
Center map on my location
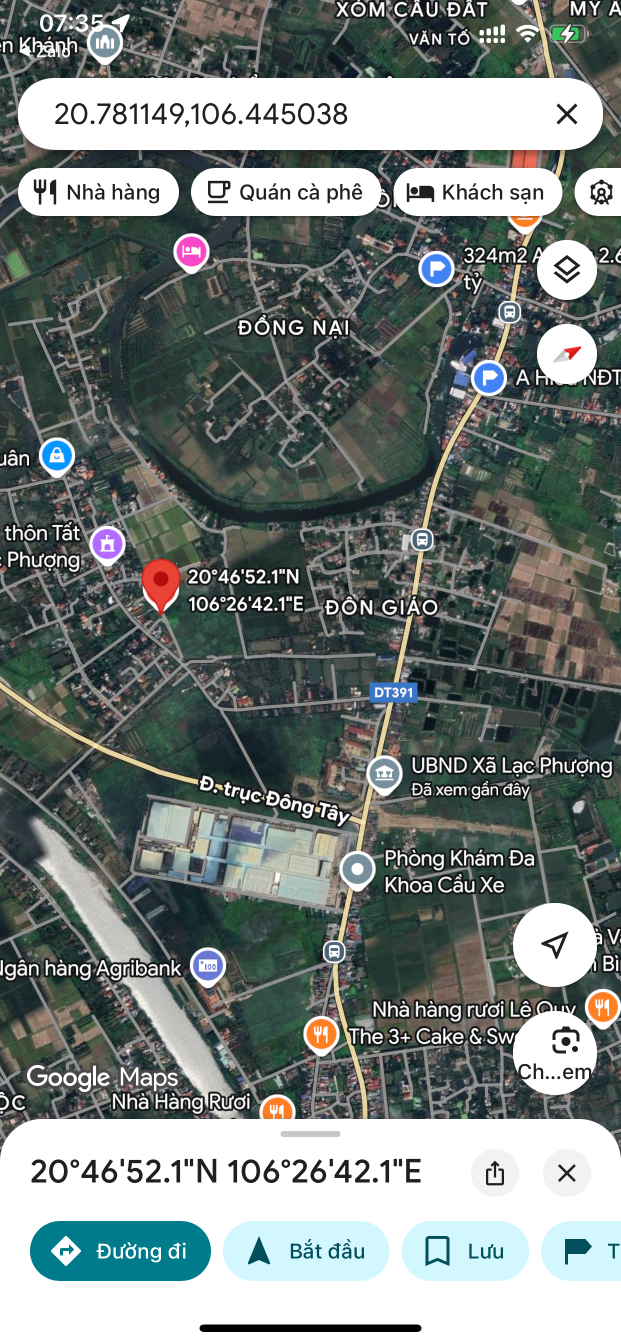[x=554, y=945]
